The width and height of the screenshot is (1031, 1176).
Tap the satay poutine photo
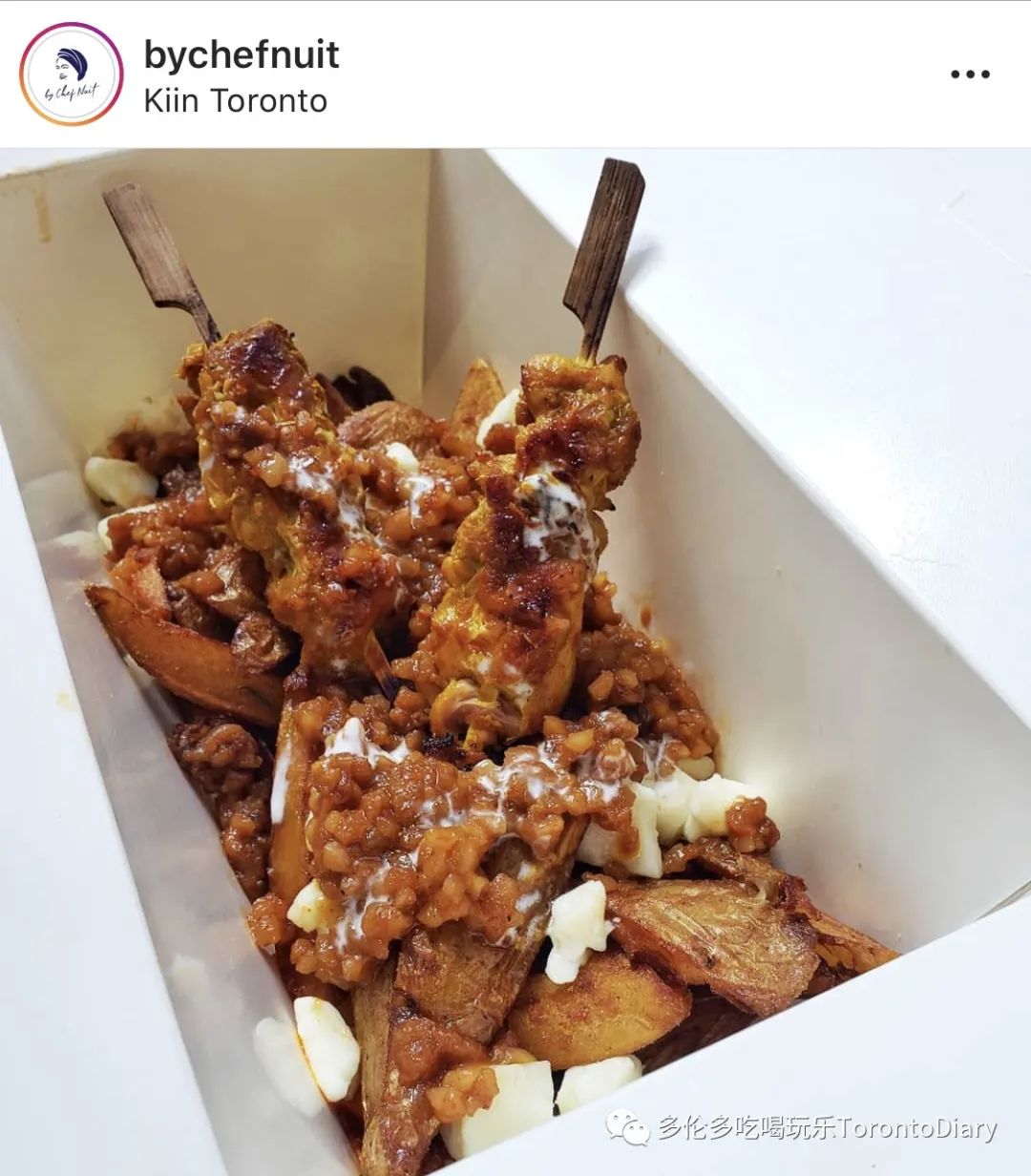(x=515, y=659)
